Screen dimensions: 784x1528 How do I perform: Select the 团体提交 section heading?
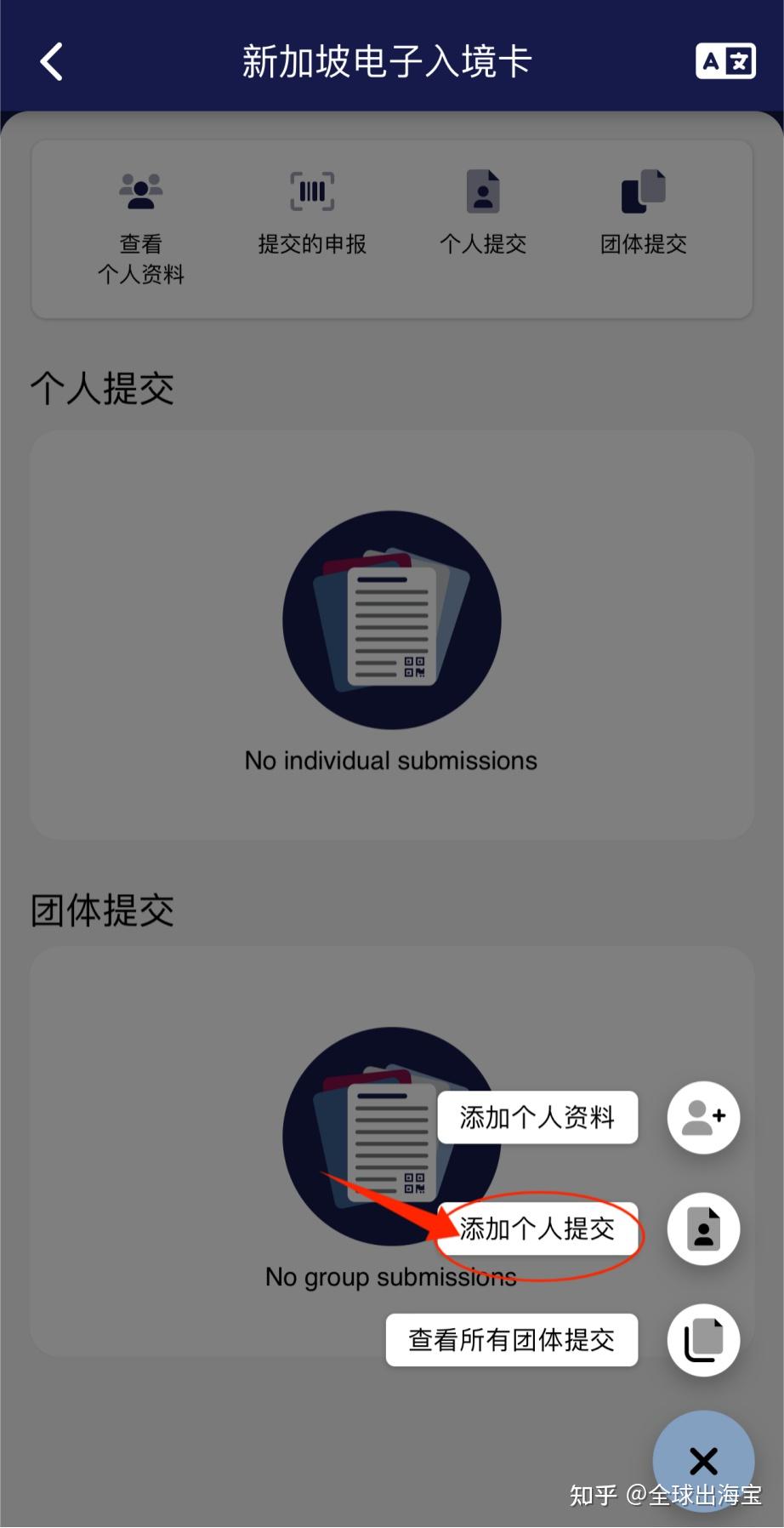[x=102, y=909]
